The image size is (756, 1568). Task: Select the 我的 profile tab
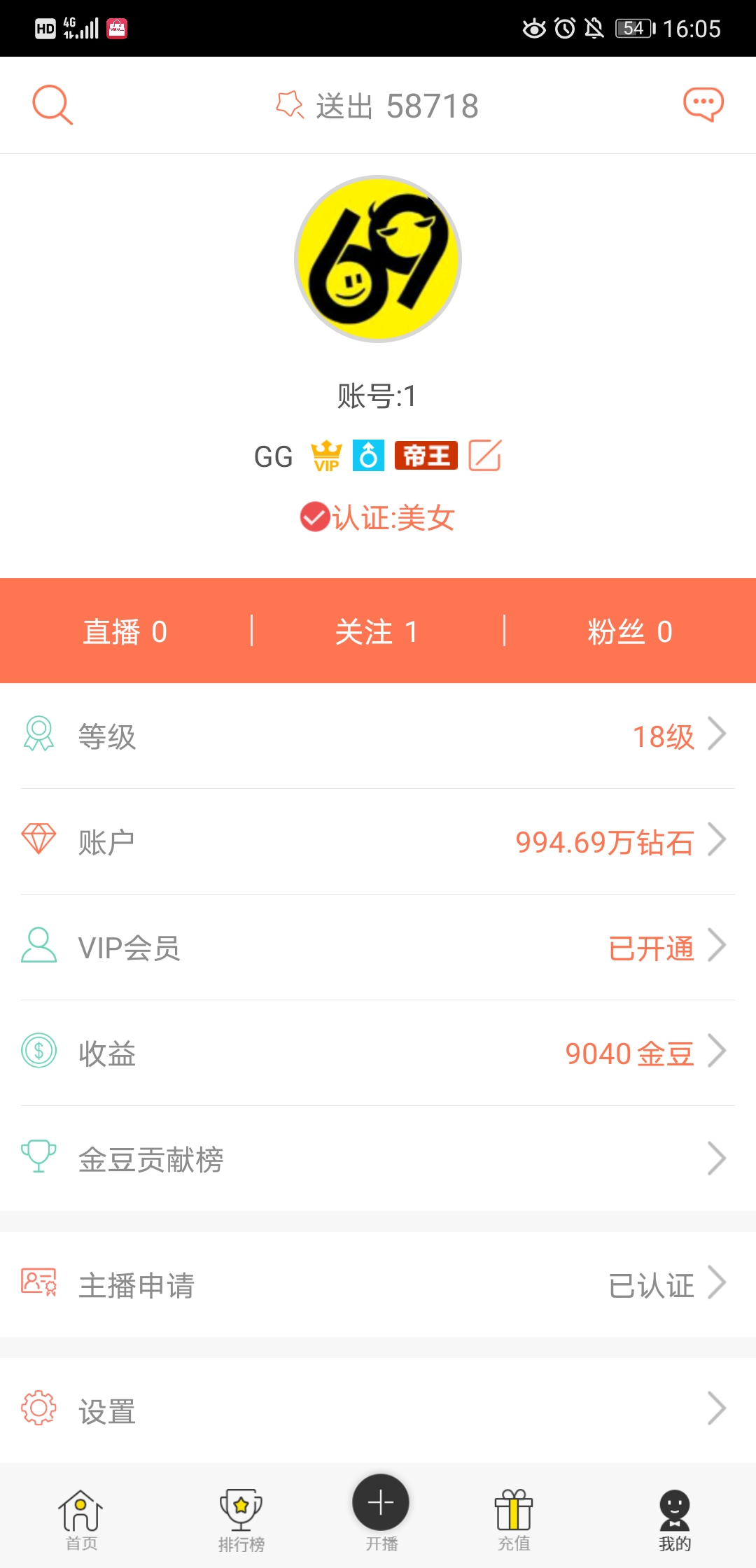[x=675, y=1520]
